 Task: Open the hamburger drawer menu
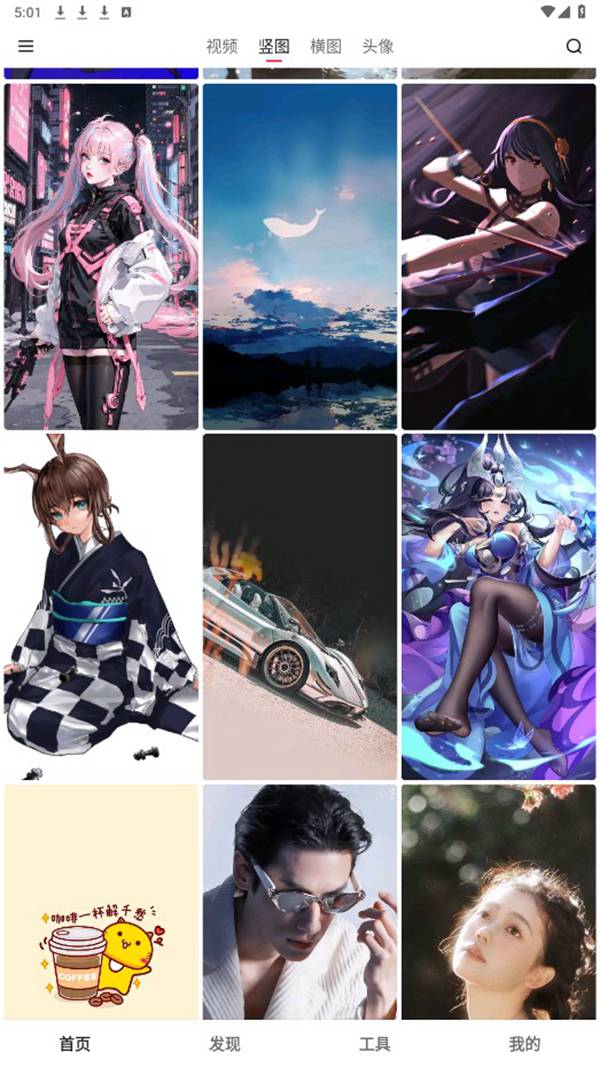[26, 46]
